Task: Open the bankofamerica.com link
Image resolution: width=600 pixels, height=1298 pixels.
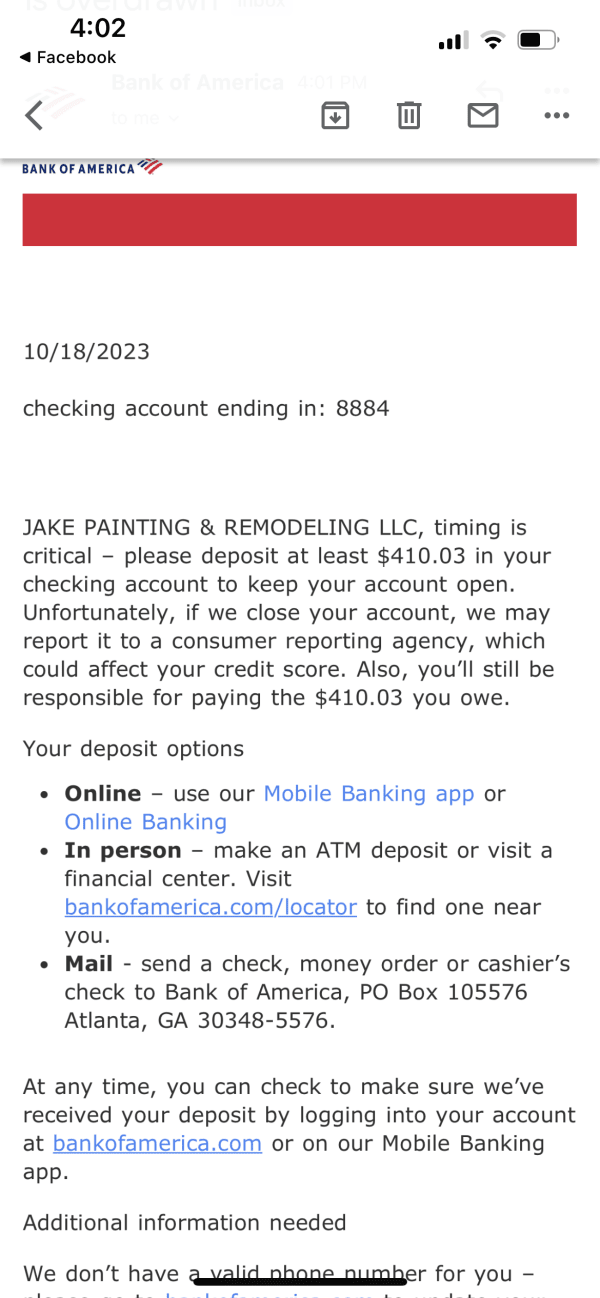Action: pos(157,1143)
